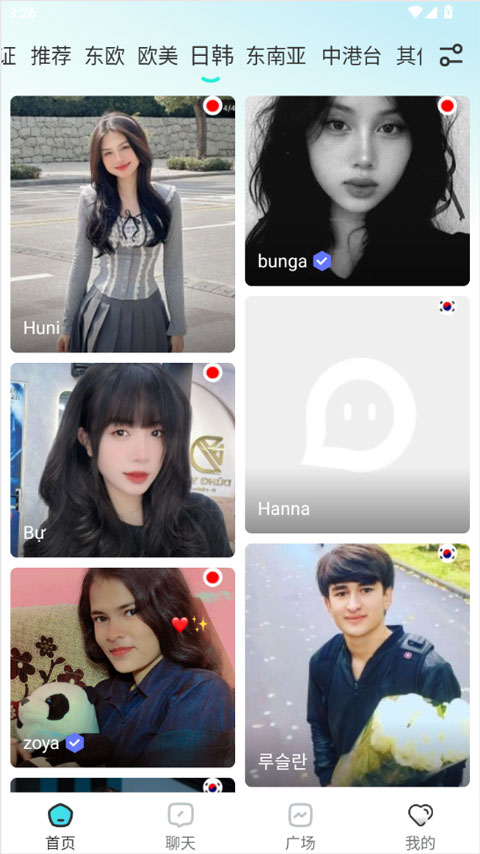Go to the 聊天 chat tab
The width and height of the screenshot is (480, 854).
pos(180,827)
